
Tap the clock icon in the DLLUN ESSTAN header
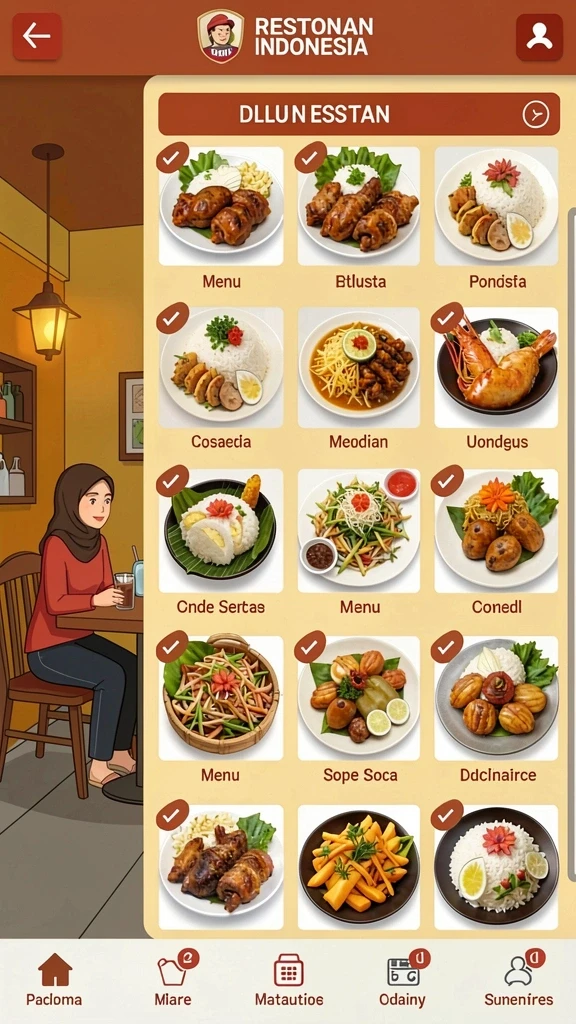tap(536, 115)
